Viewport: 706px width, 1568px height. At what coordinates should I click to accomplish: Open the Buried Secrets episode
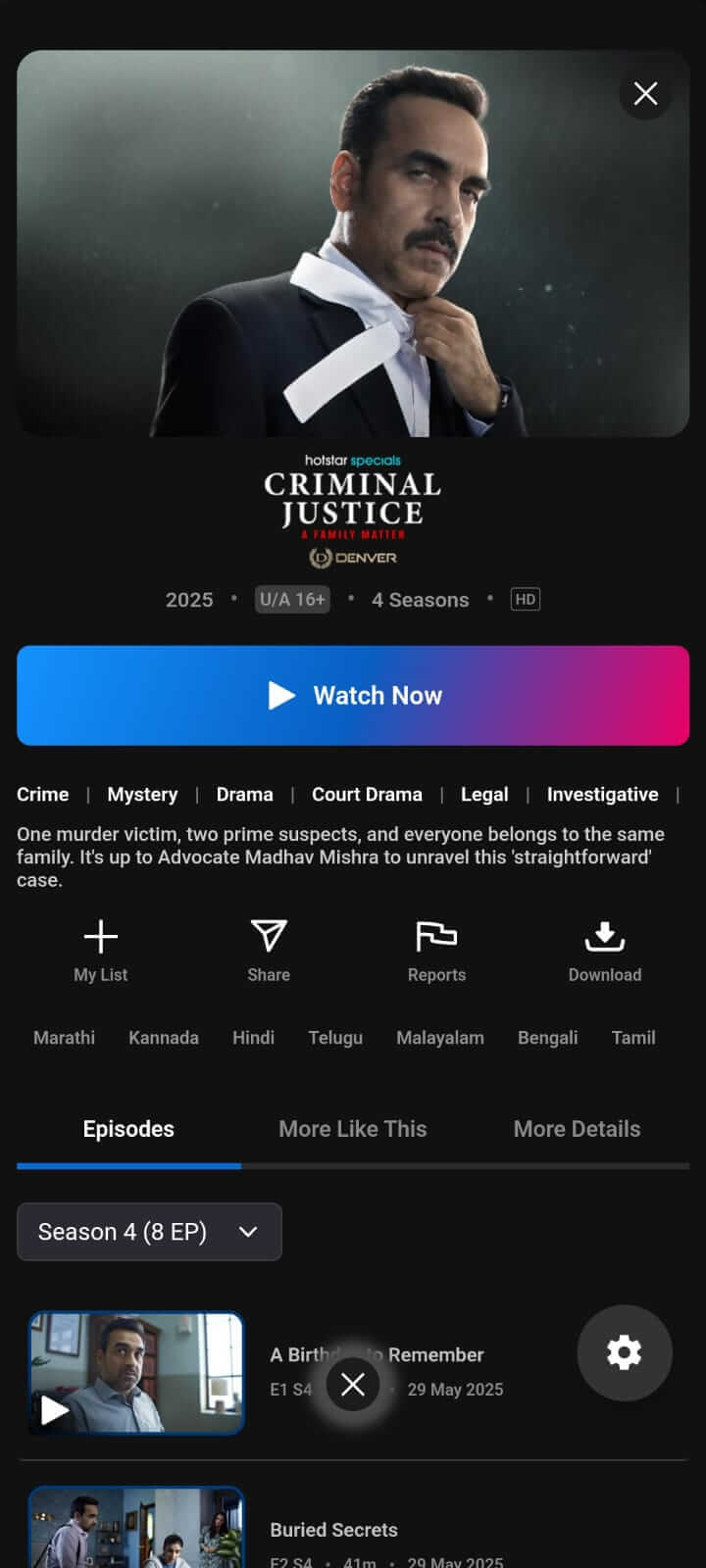(x=333, y=1530)
